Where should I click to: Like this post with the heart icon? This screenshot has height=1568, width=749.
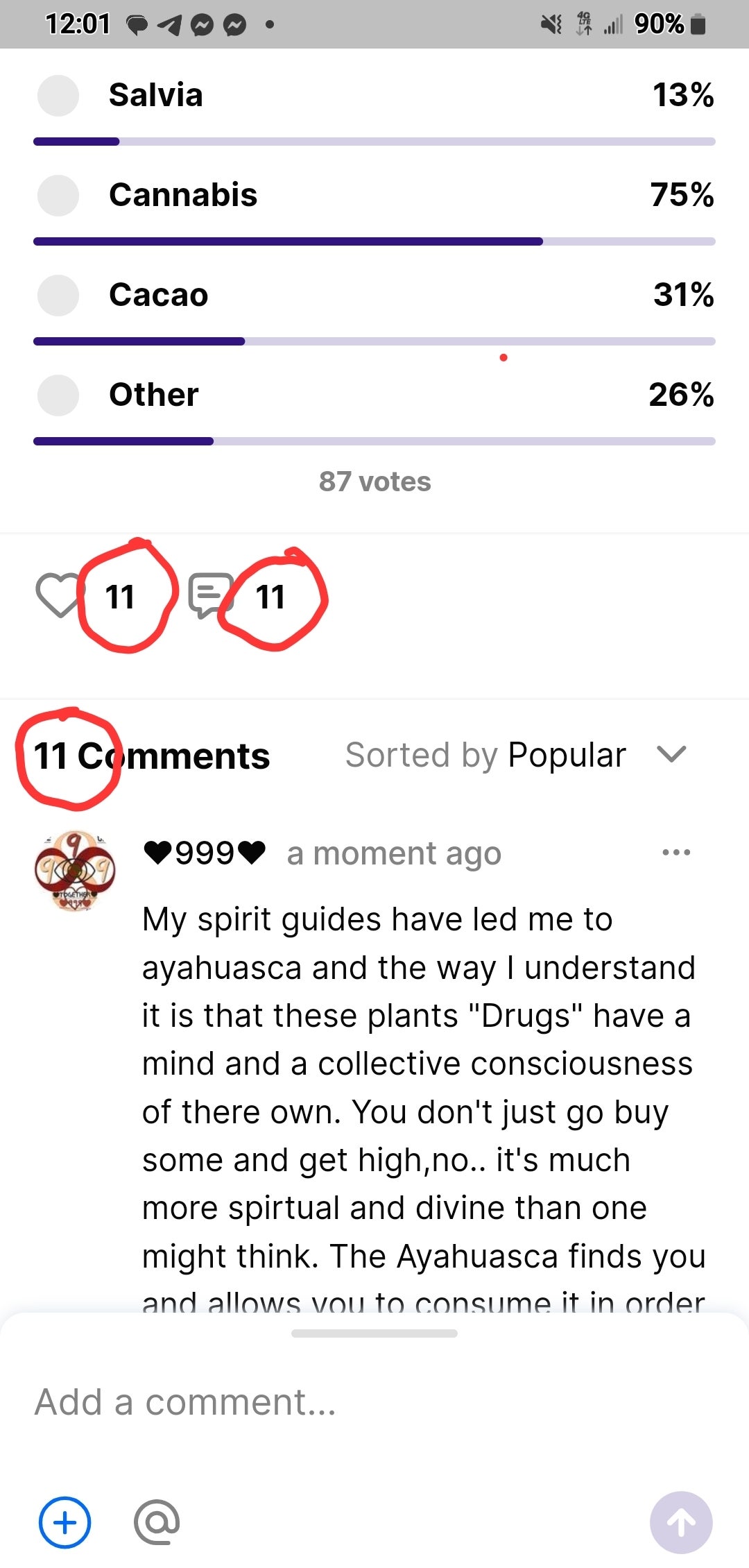click(58, 595)
